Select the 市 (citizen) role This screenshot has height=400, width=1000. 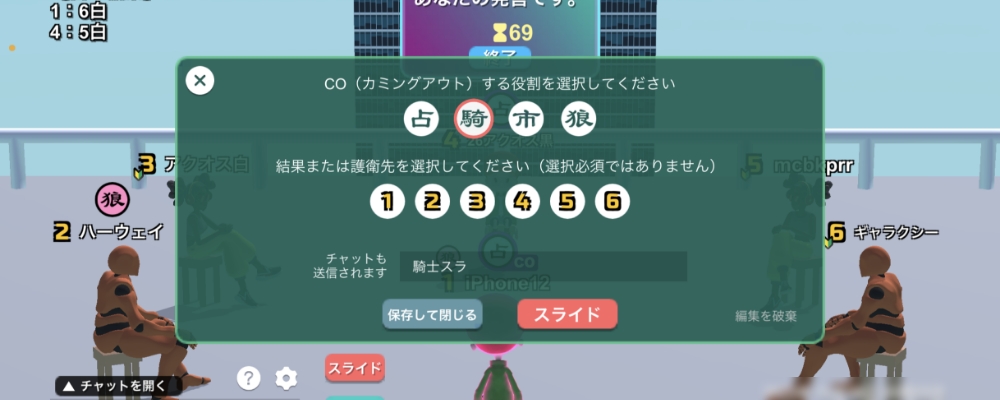[526, 120]
